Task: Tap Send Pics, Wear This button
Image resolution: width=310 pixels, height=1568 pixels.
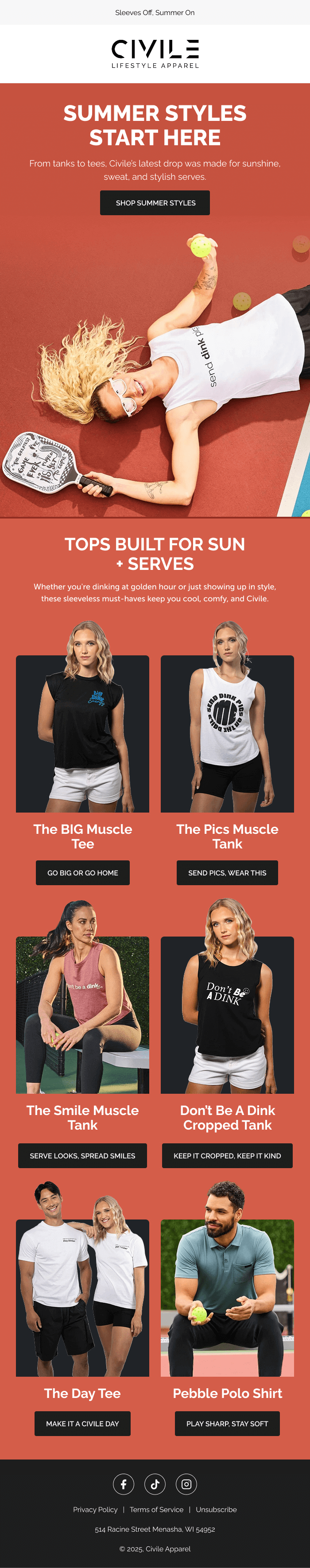Action: point(227,872)
